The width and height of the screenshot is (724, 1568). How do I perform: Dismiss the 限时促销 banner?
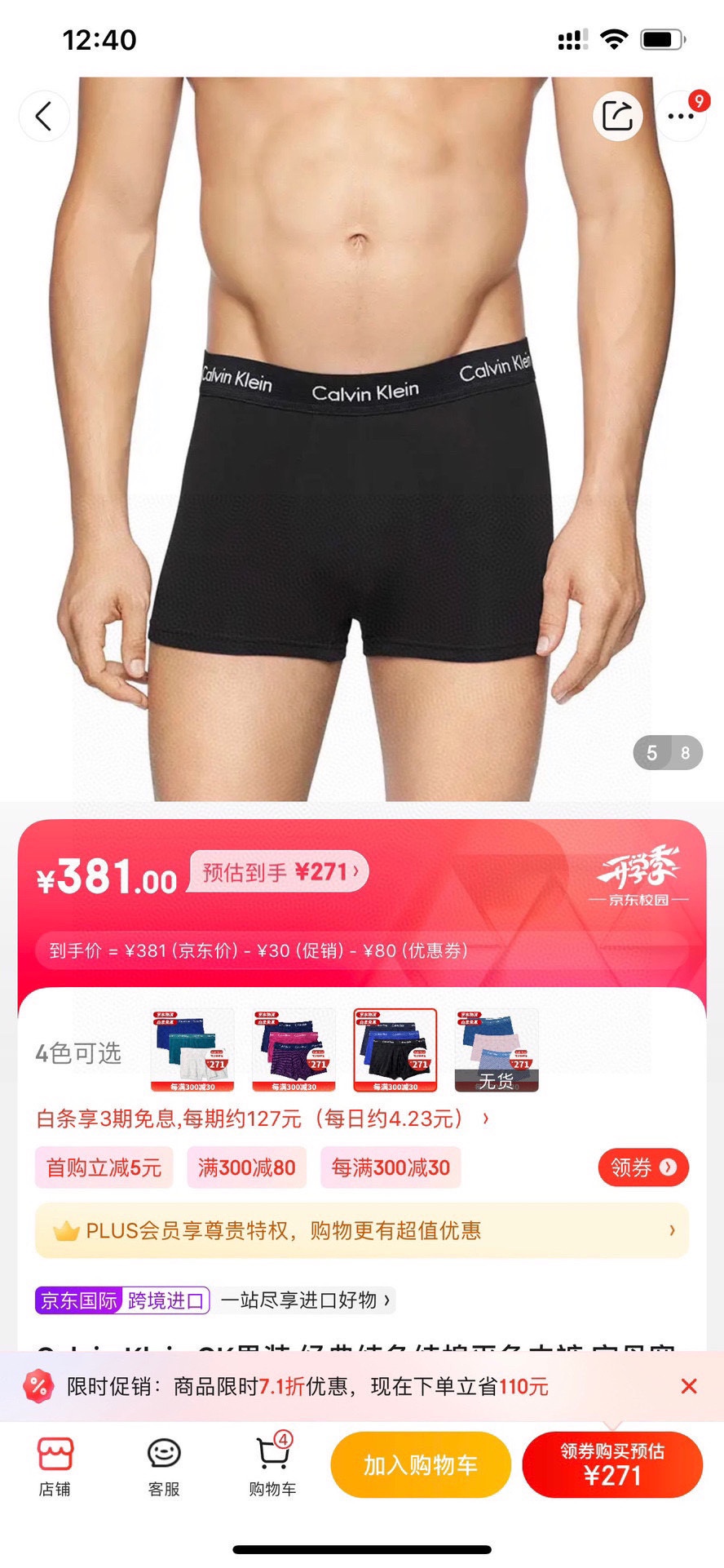click(688, 1386)
